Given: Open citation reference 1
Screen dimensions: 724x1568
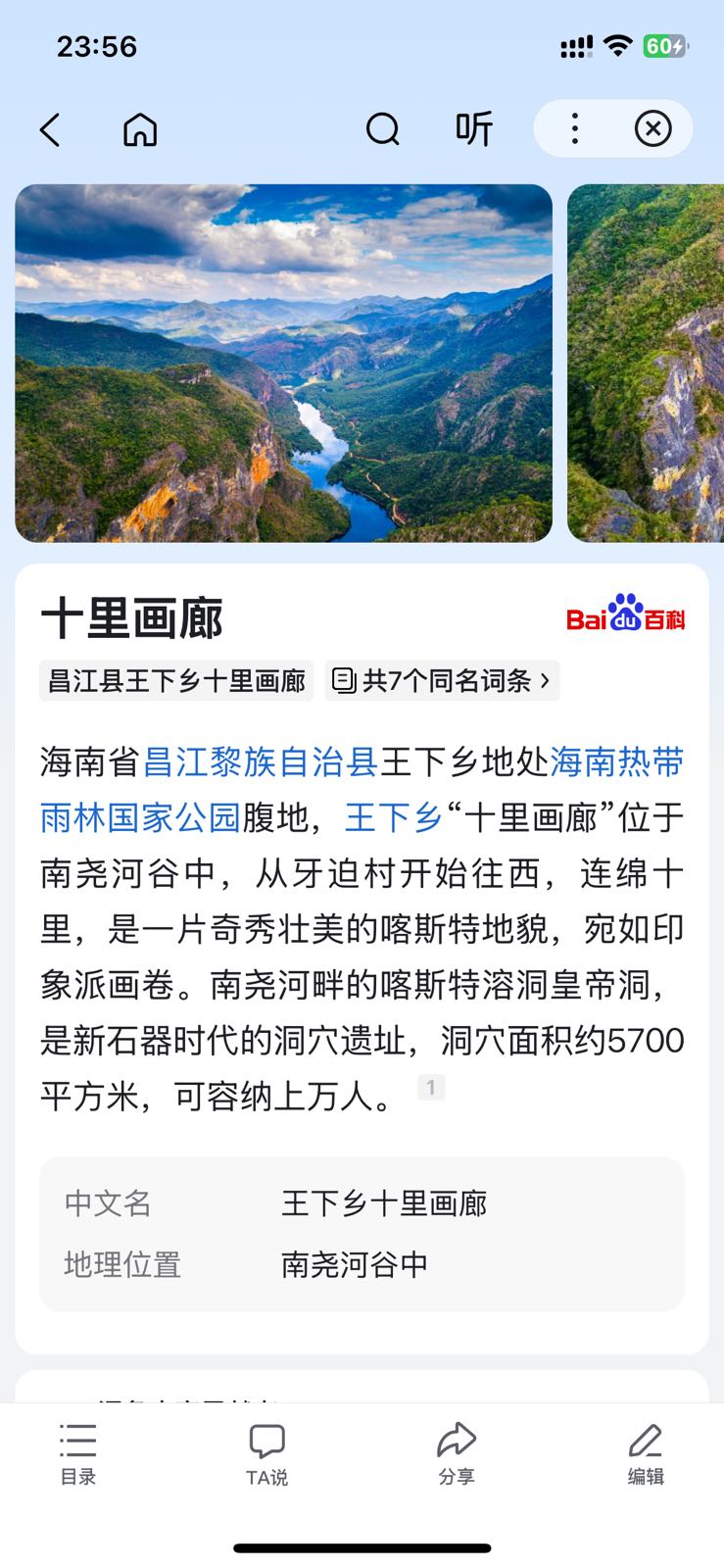Looking at the screenshot, I should [431, 1087].
